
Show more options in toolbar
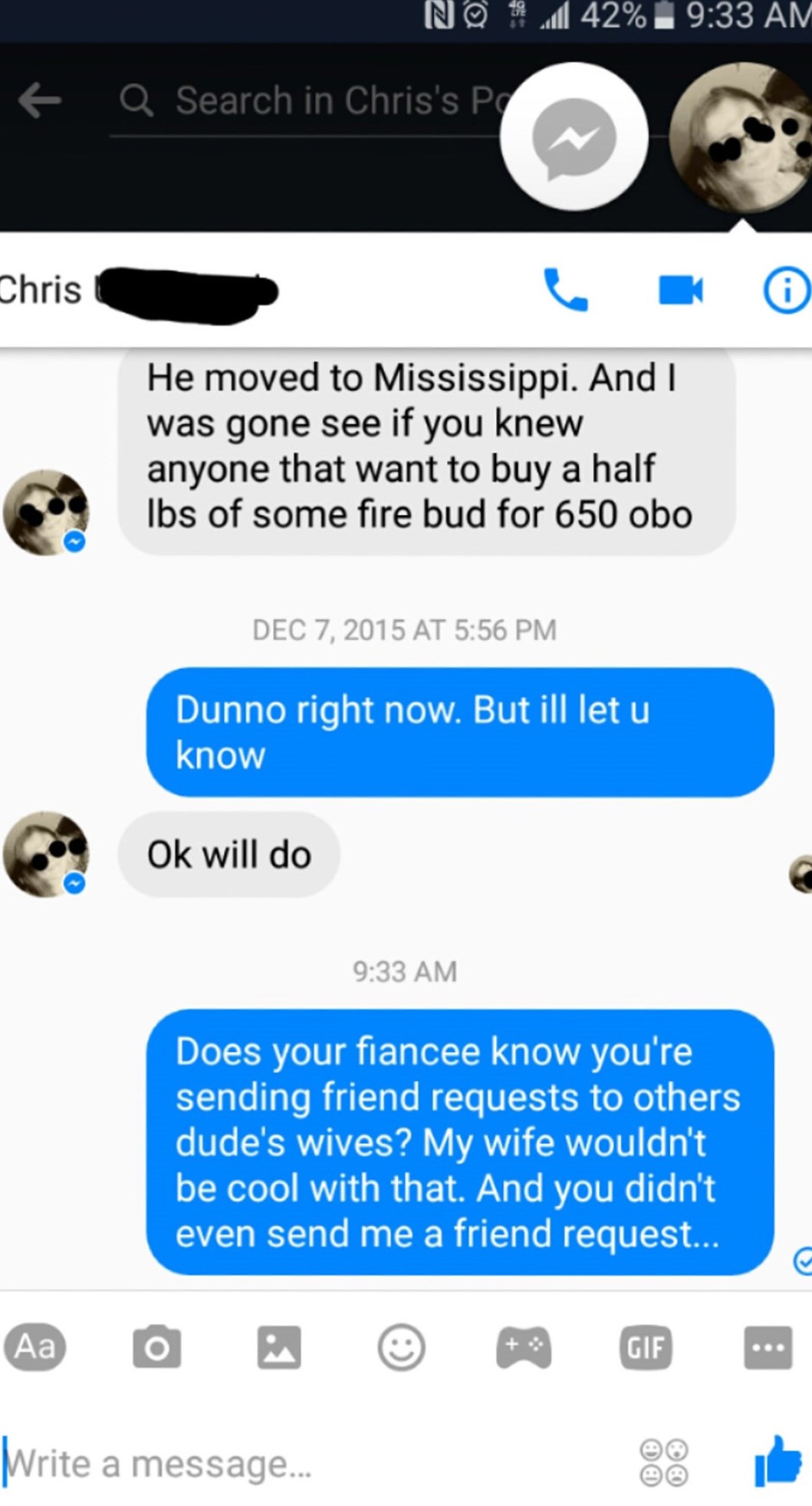768,1347
